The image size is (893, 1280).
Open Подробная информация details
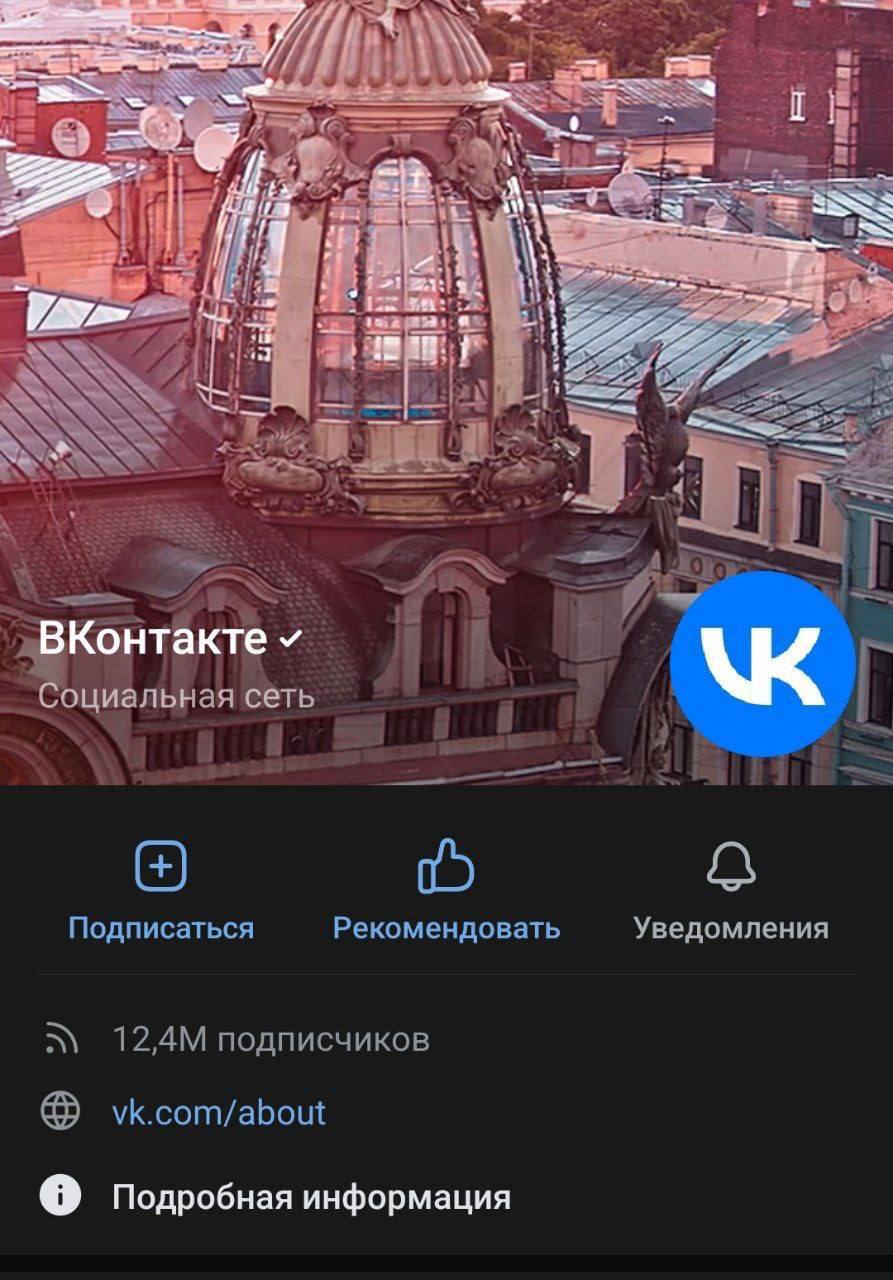pyautogui.click(x=311, y=1196)
